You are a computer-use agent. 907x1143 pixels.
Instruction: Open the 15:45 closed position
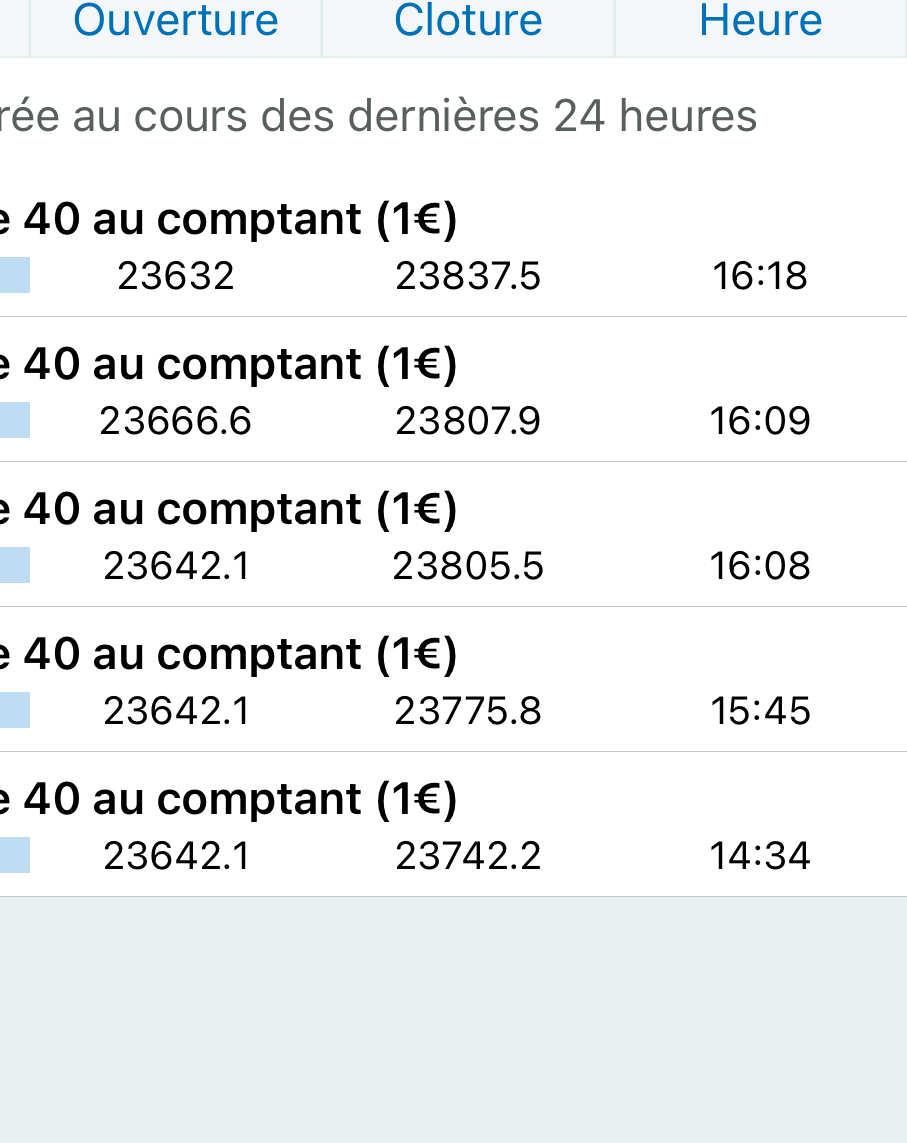tap(453, 682)
